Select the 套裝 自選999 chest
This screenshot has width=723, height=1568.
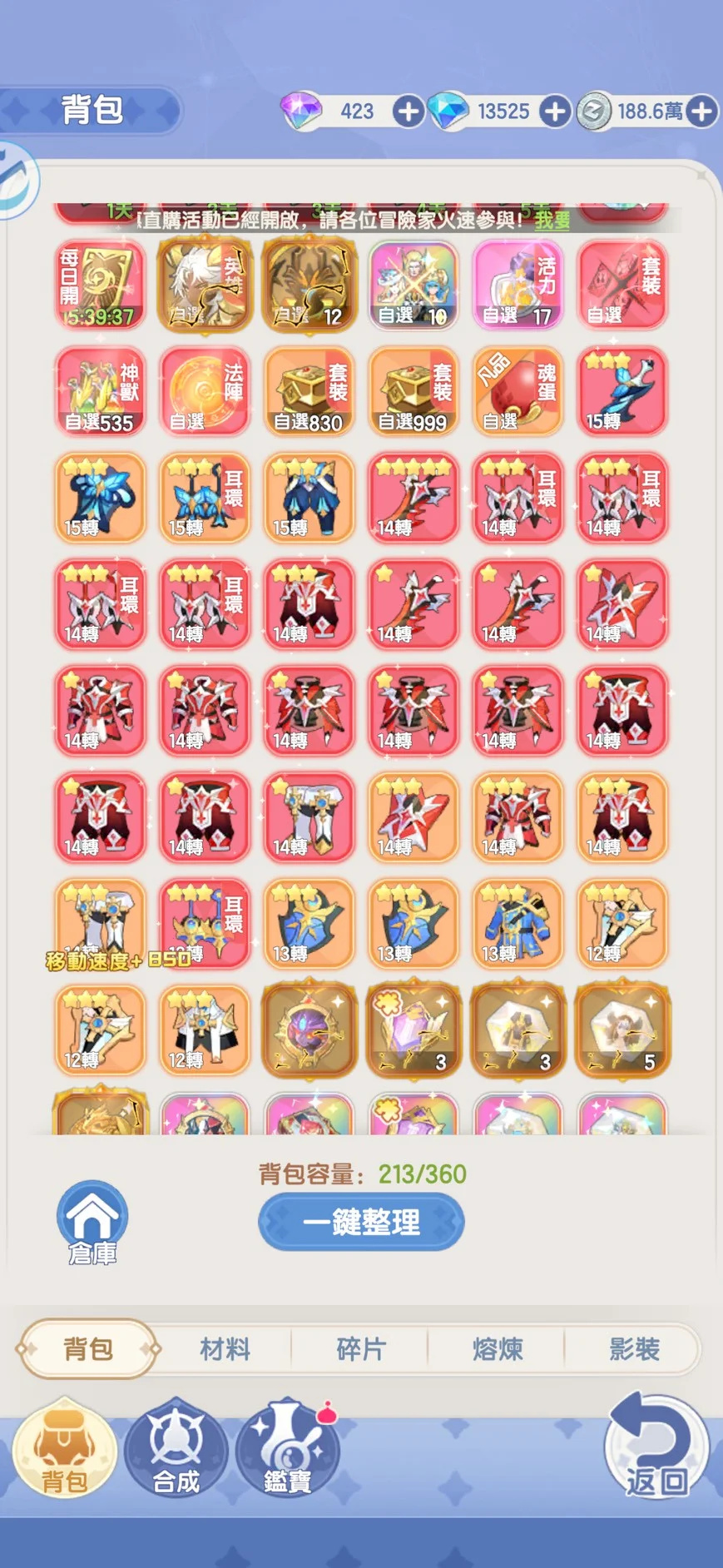tap(413, 391)
